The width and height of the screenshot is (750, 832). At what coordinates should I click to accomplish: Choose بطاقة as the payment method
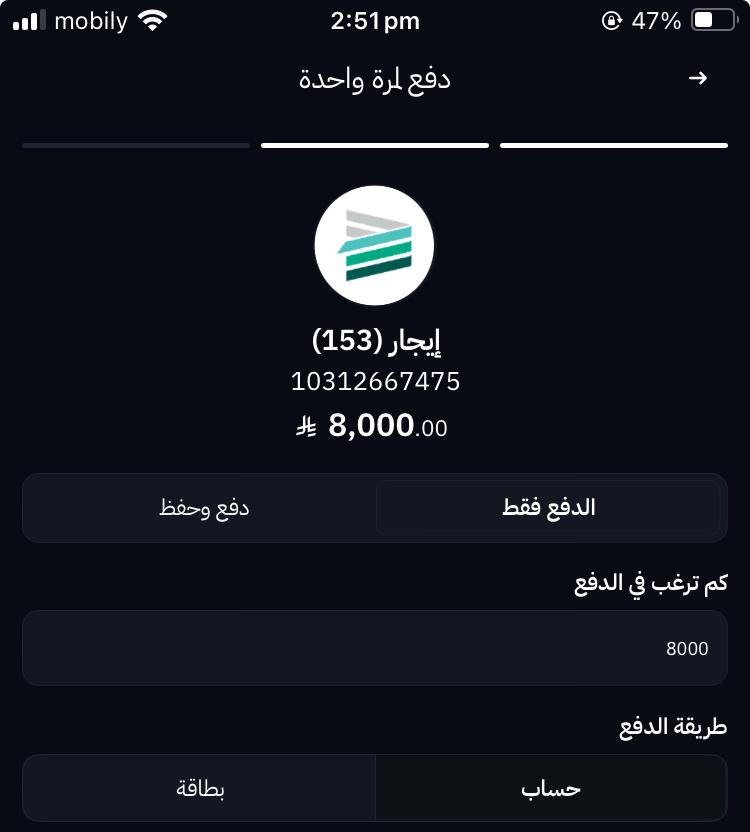(200, 788)
